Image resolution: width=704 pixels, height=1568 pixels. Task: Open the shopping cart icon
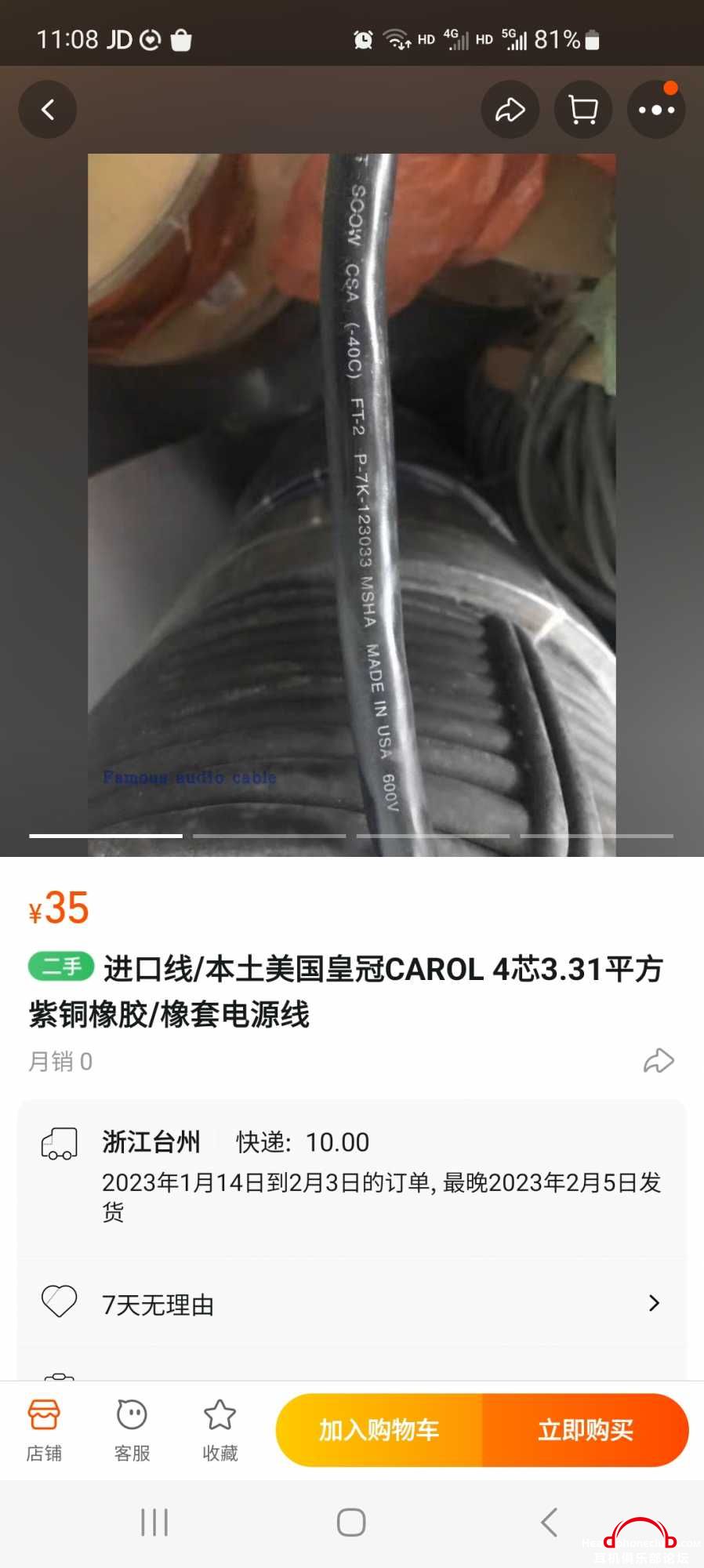click(x=583, y=110)
